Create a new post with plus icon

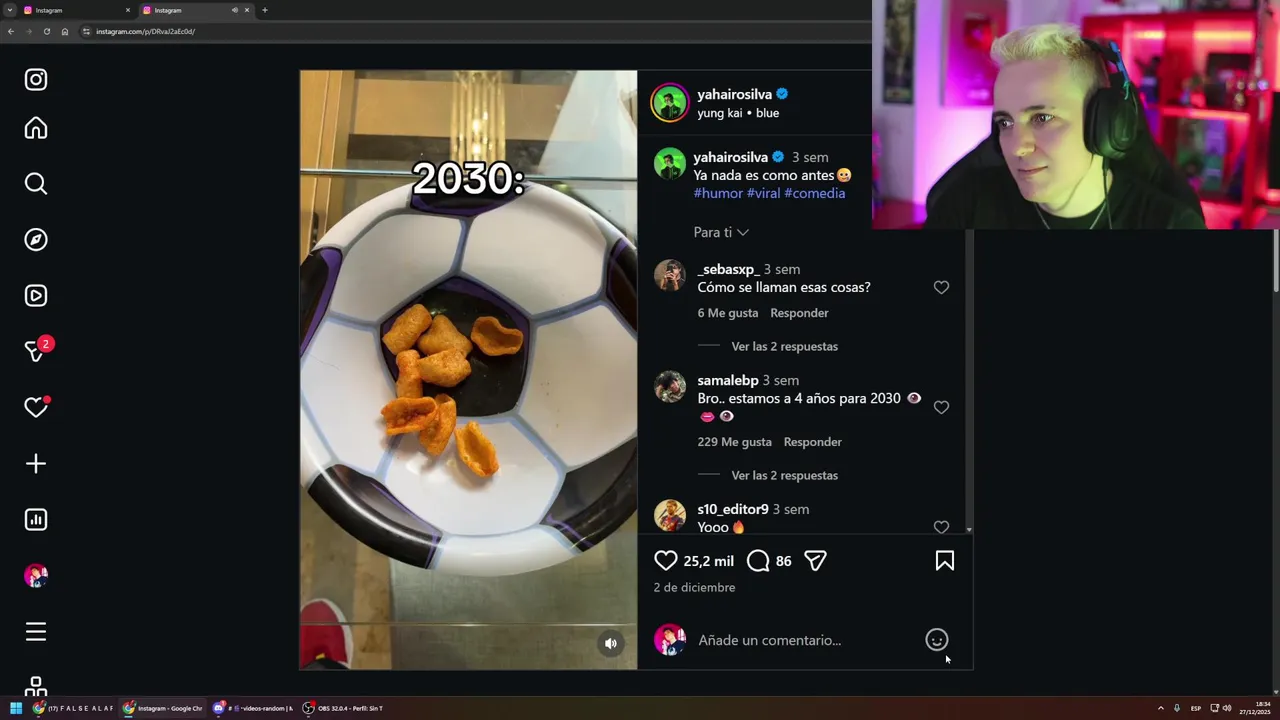[x=36, y=463]
